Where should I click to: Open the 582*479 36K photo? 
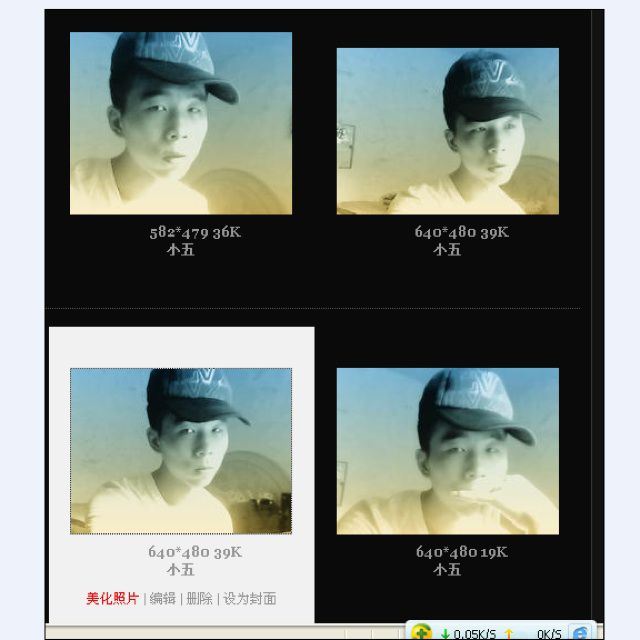[x=180, y=123]
